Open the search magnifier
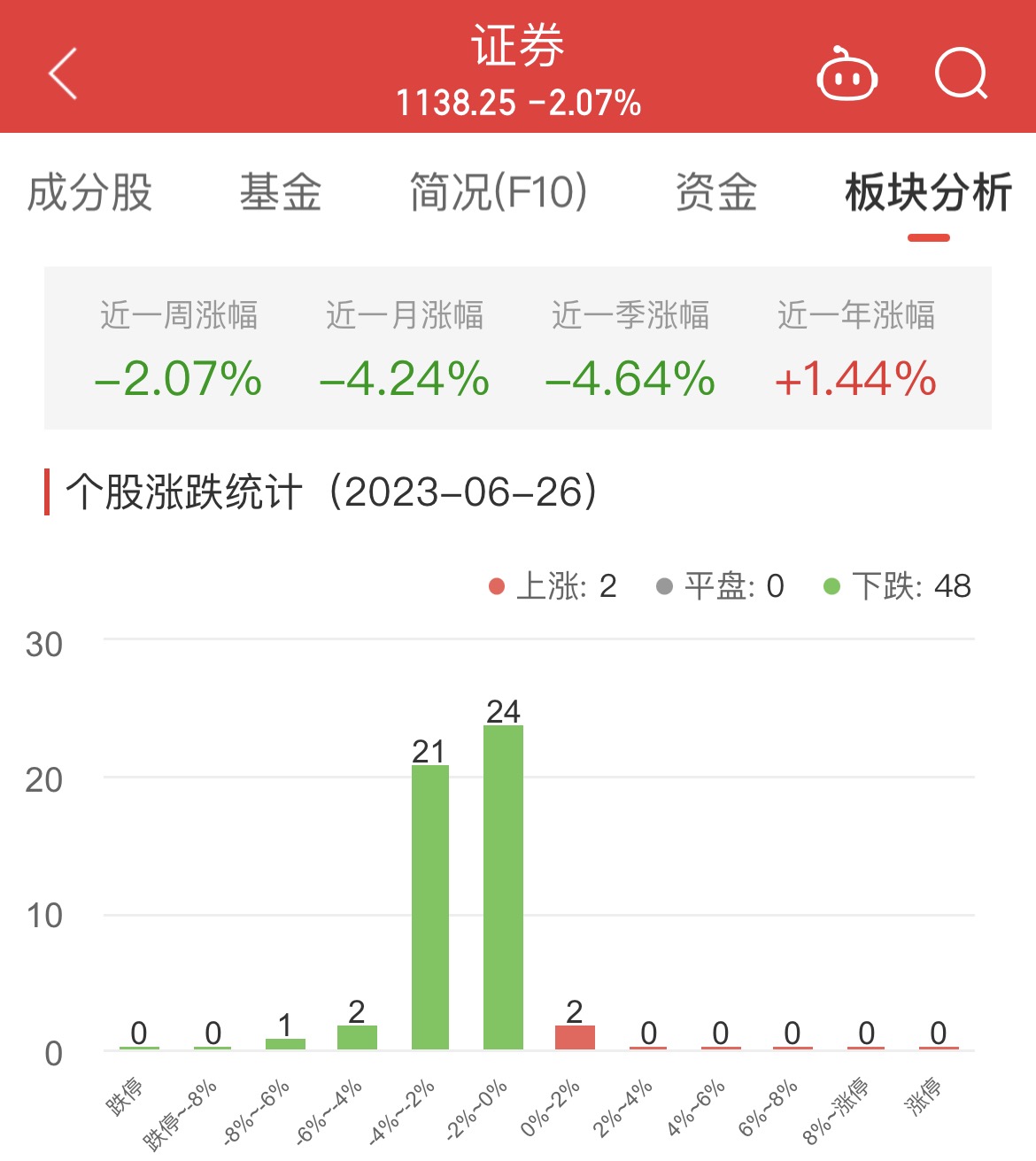This screenshot has width=1036, height=1161. [961, 74]
